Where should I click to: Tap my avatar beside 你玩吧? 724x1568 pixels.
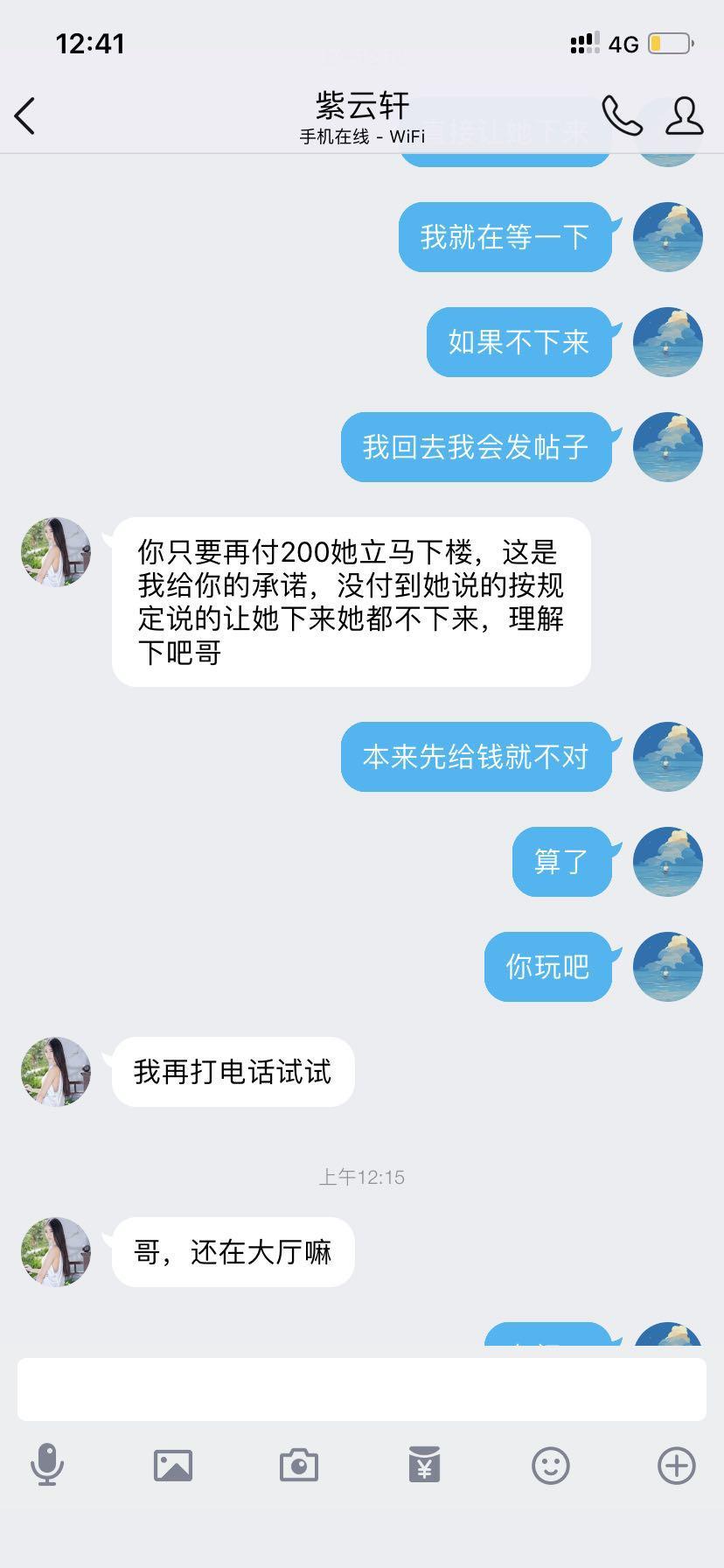668,967
